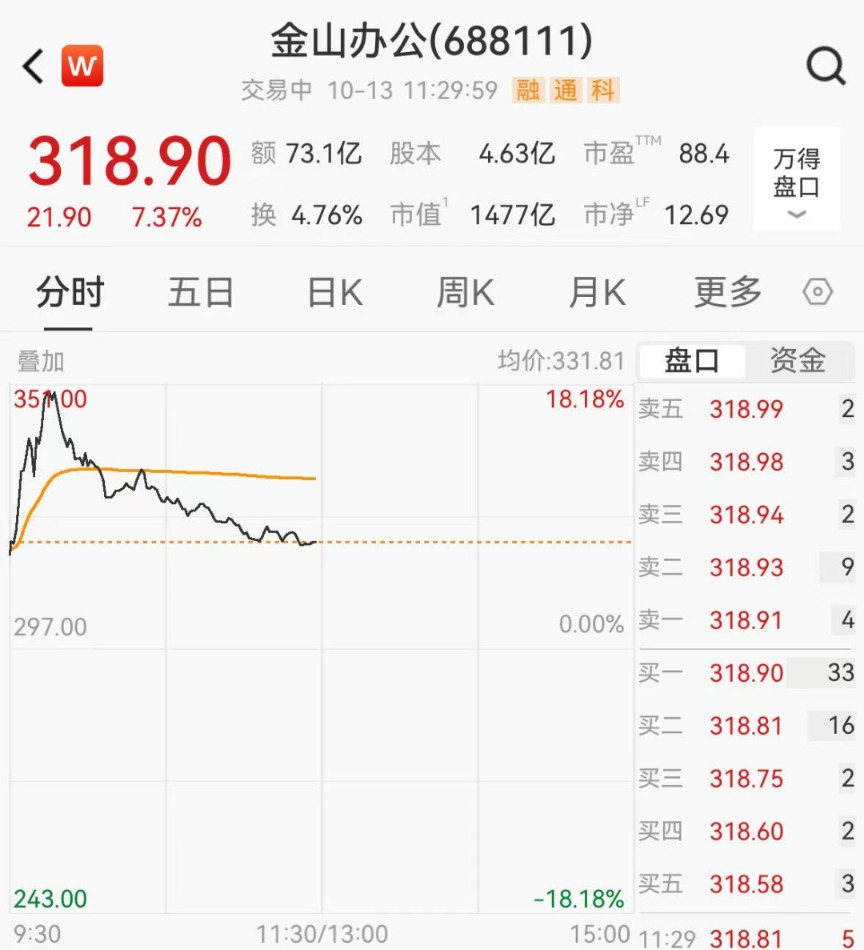Image resolution: width=864 pixels, height=950 pixels.
Task: Switch to the 盘口 order book tab
Action: [x=692, y=361]
